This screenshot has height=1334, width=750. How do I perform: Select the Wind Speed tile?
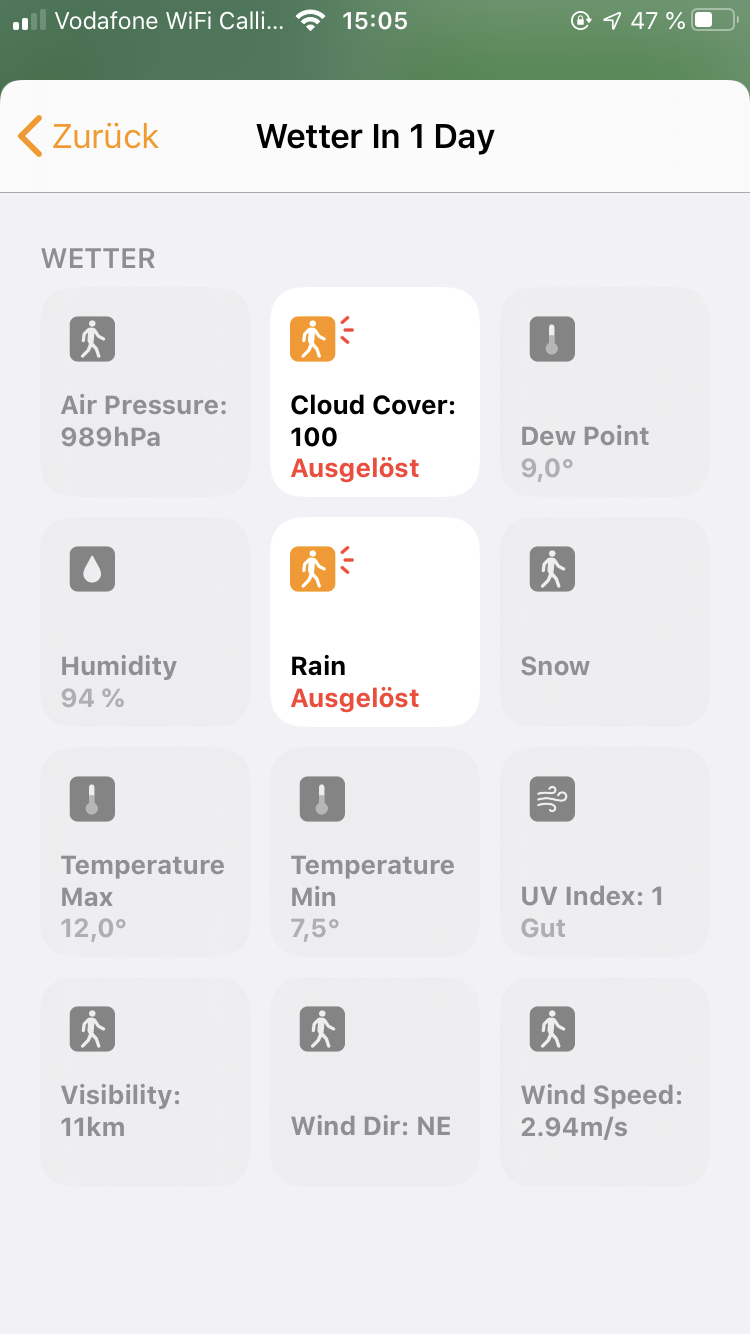click(605, 1082)
